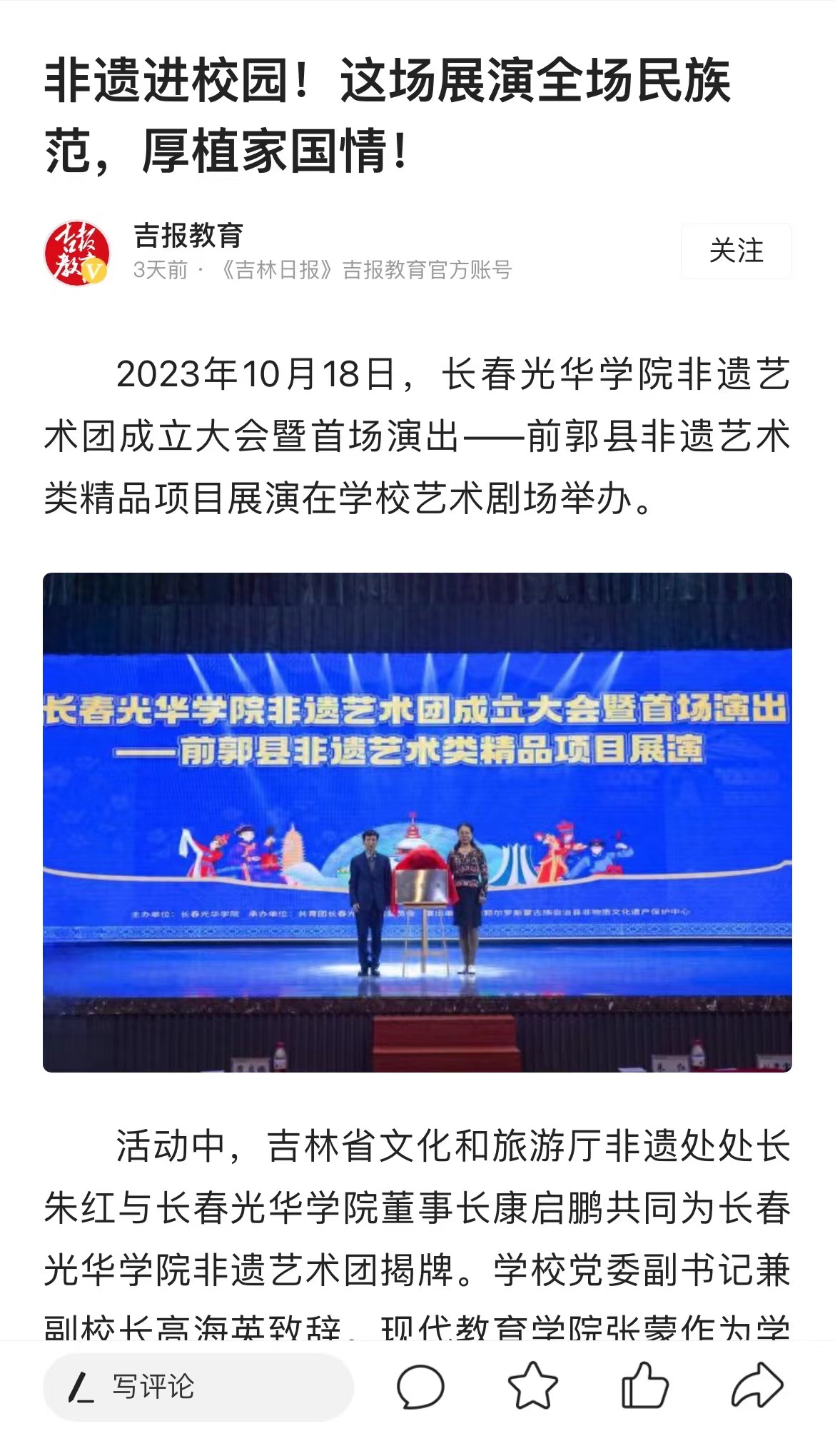Open the 吉报教育 author name
Screen dimensions: 835x1456
(x=189, y=235)
